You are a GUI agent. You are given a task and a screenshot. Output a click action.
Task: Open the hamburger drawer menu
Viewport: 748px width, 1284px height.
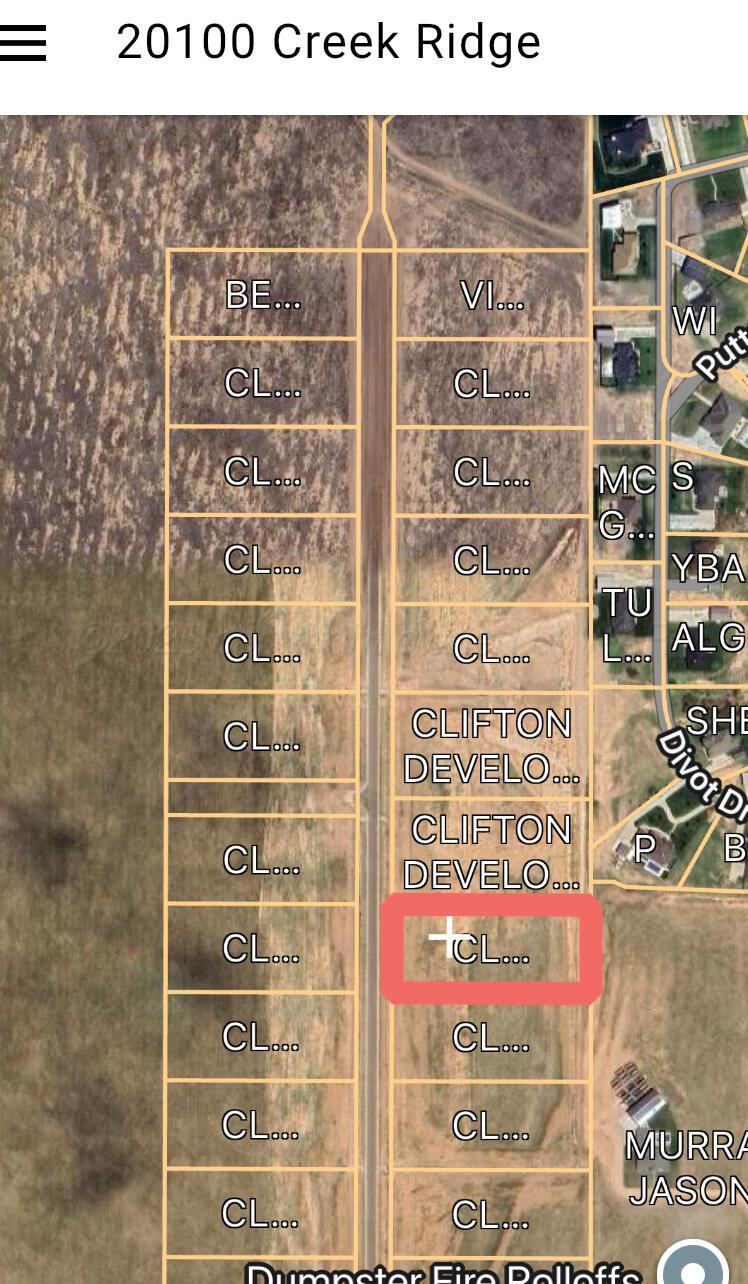[22, 42]
